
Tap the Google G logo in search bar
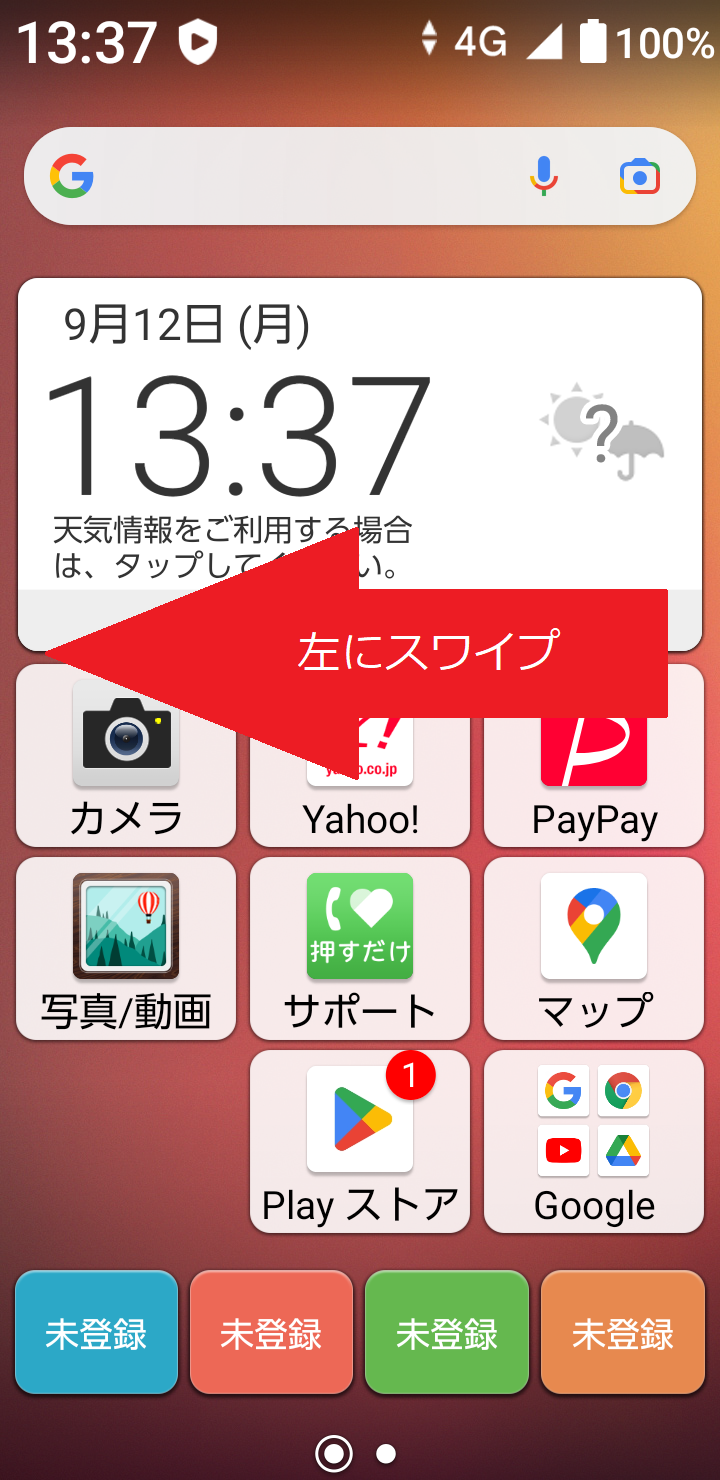pos(69,175)
